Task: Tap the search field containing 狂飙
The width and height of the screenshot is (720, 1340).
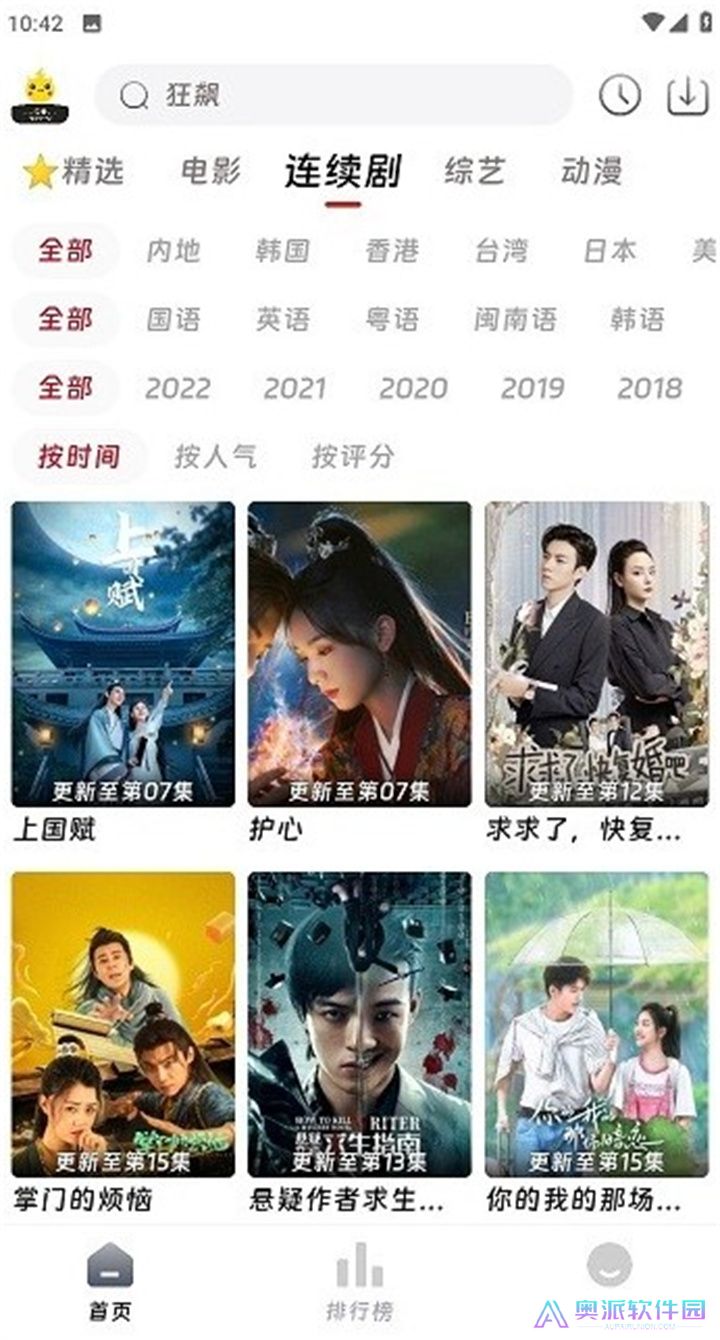Action: tap(300, 97)
